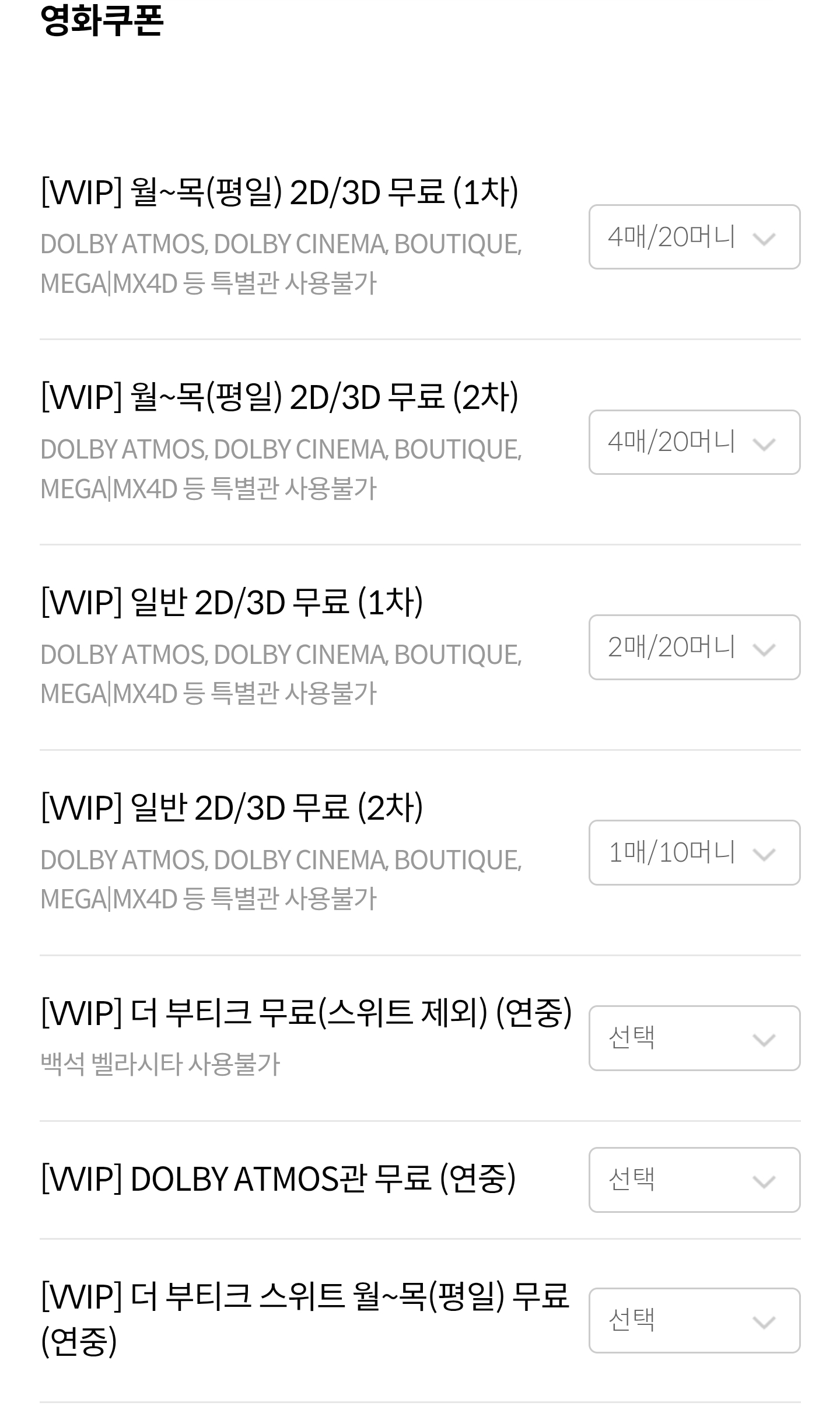The width and height of the screenshot is (840, 1427).
Task: Open dropdown for 월~목(평일) 2D/3D 무료 (1차)
Action: click(694, 237)
